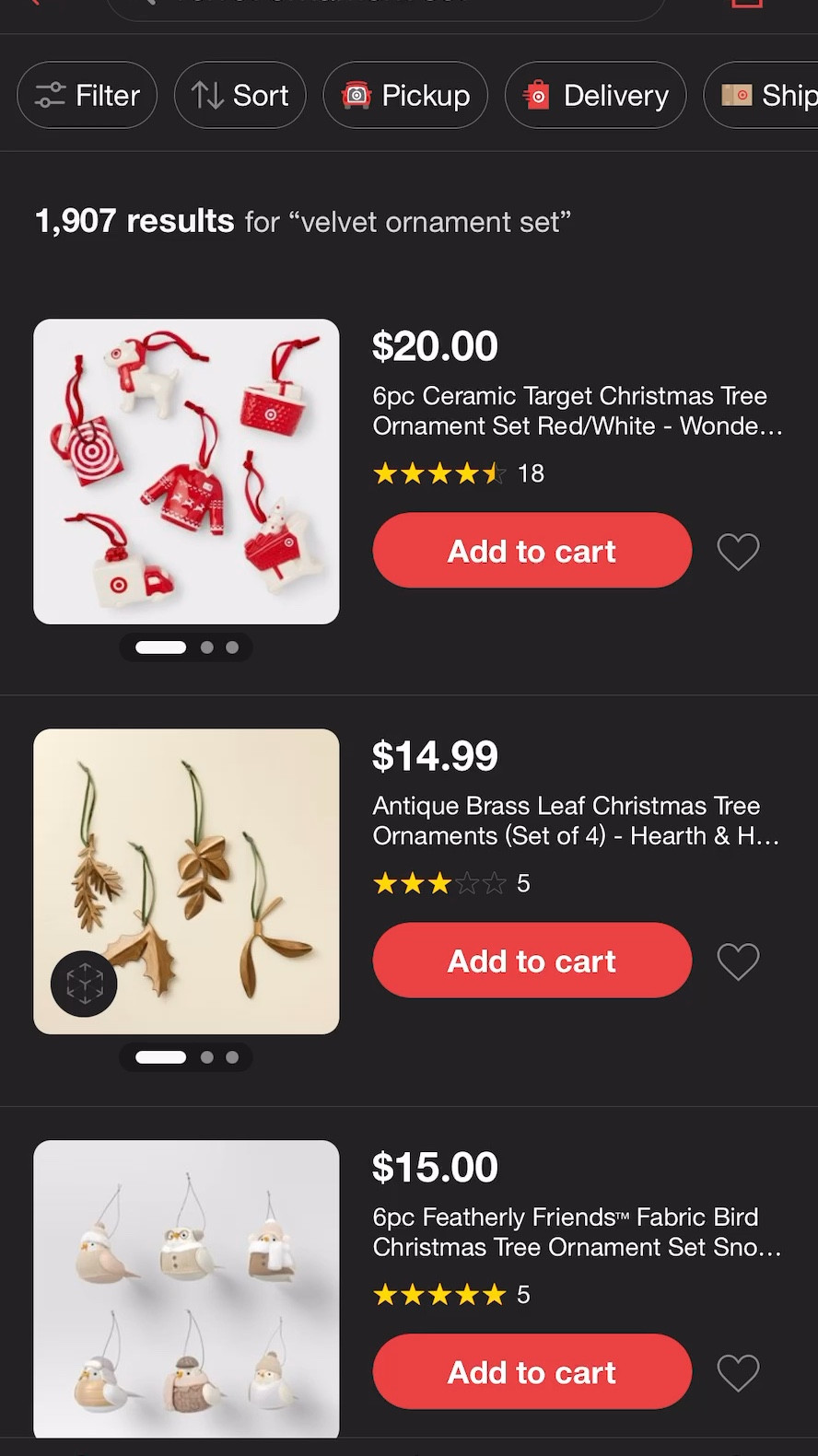
Task: Favorite the Featherly Friends bird ornament set
Action: point(738,1372)
